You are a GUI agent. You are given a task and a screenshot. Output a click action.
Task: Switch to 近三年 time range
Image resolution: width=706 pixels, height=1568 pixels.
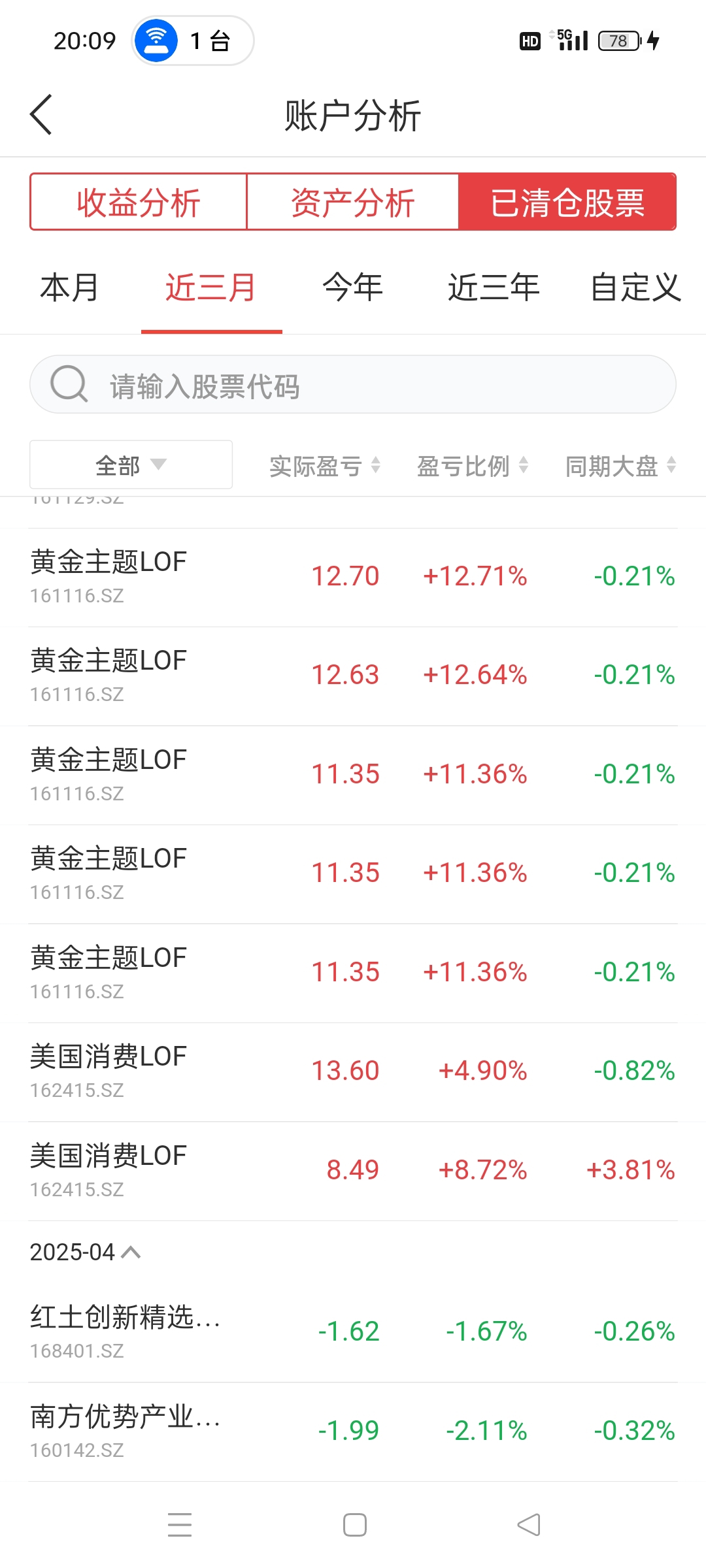pos(494,287)
